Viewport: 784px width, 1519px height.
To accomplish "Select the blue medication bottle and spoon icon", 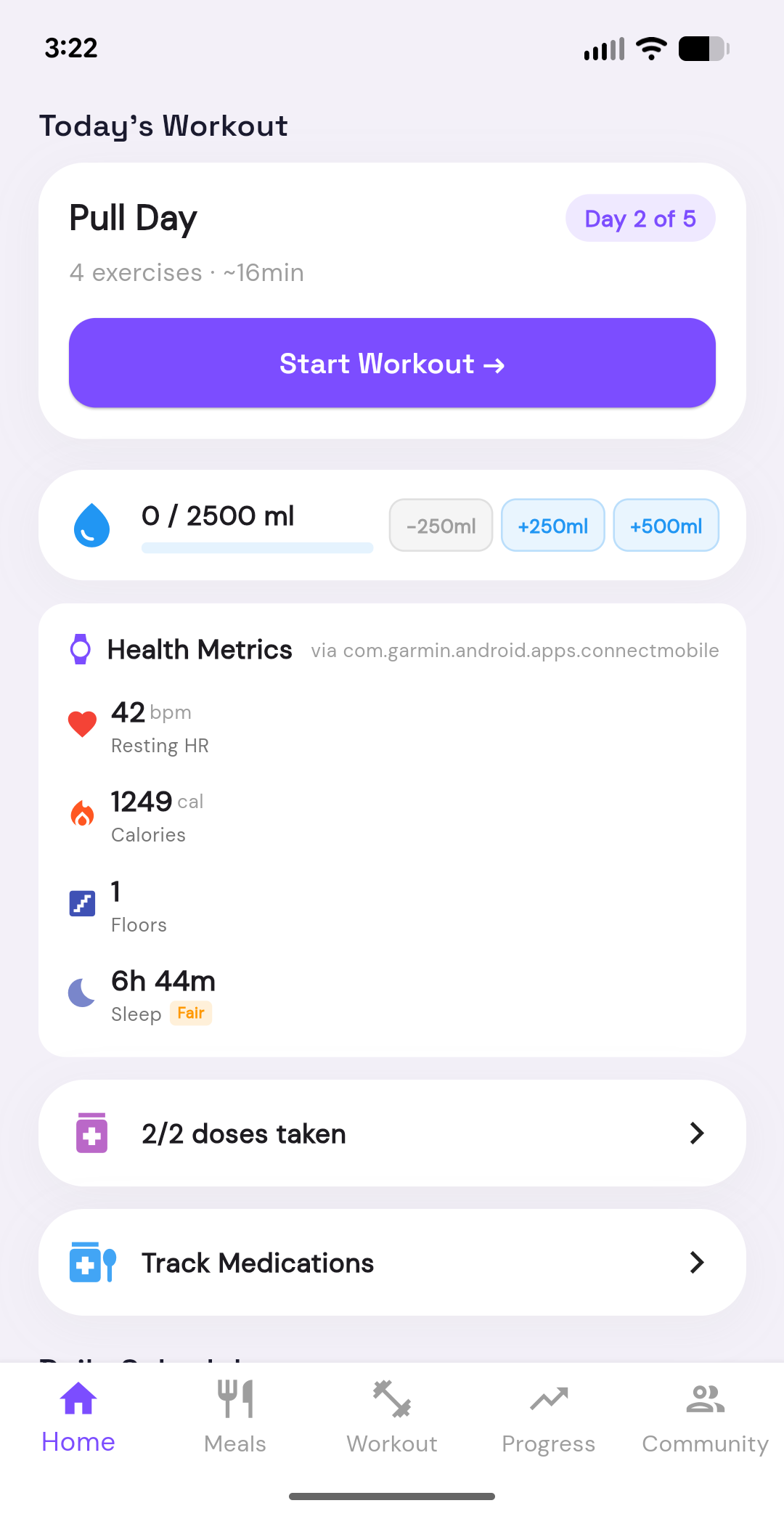I will (92, 1262).
